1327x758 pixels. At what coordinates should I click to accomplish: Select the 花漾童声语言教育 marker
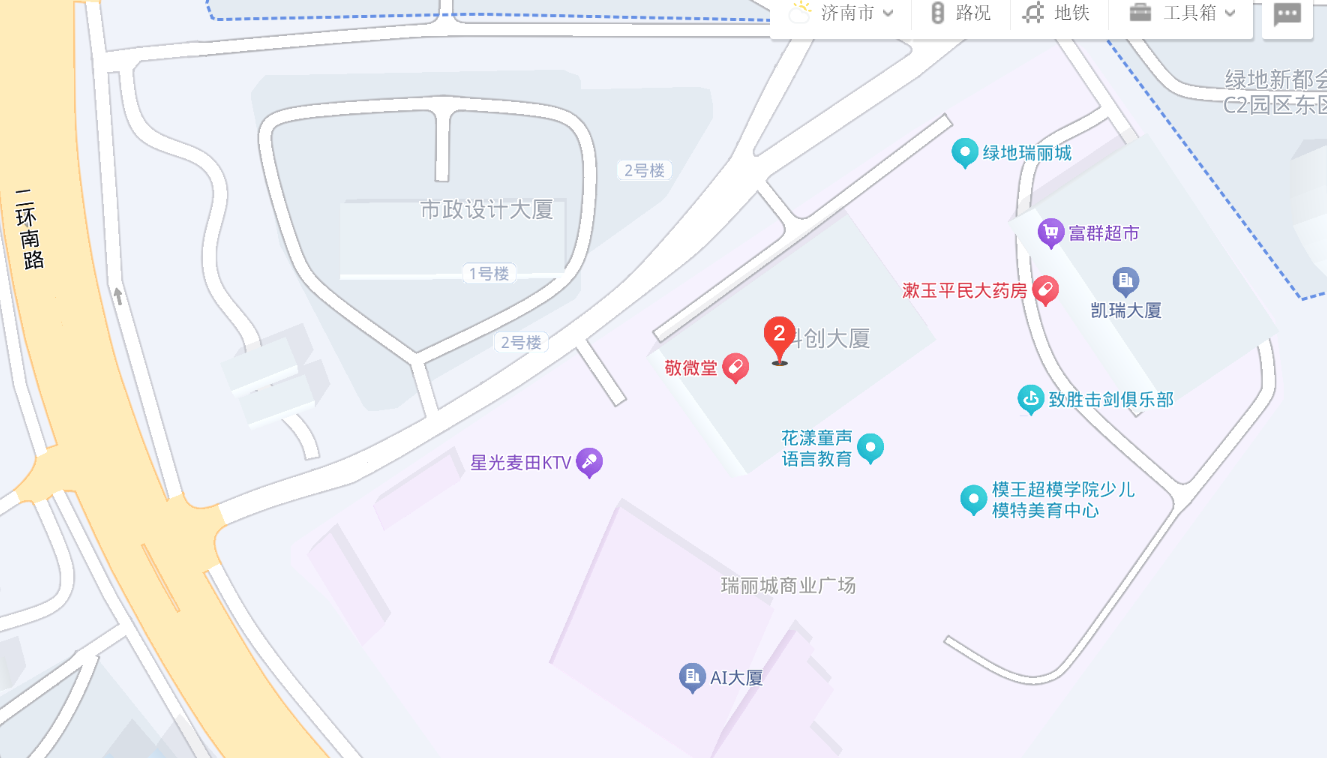coord(871,446)
